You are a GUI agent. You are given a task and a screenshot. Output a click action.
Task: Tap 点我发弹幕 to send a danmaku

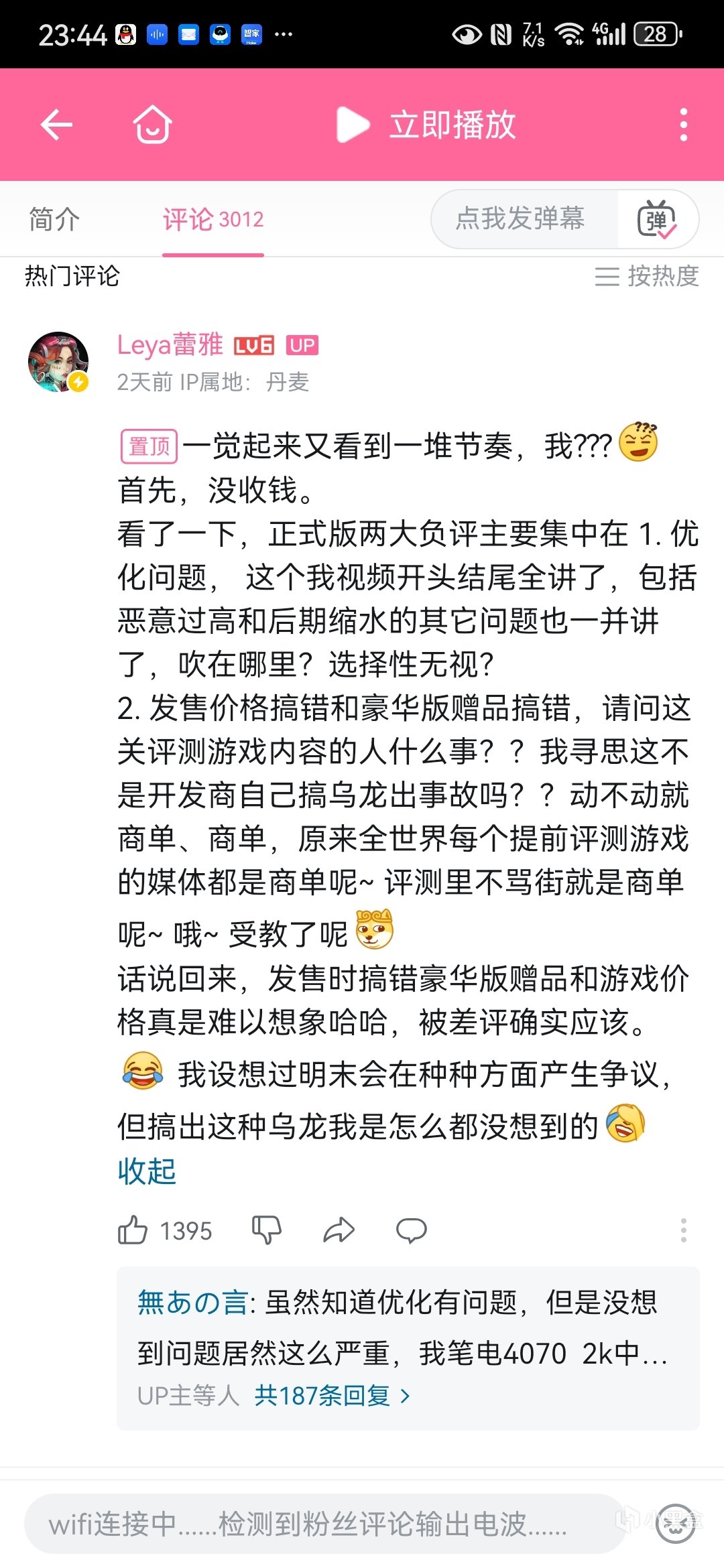coord(520,219)
